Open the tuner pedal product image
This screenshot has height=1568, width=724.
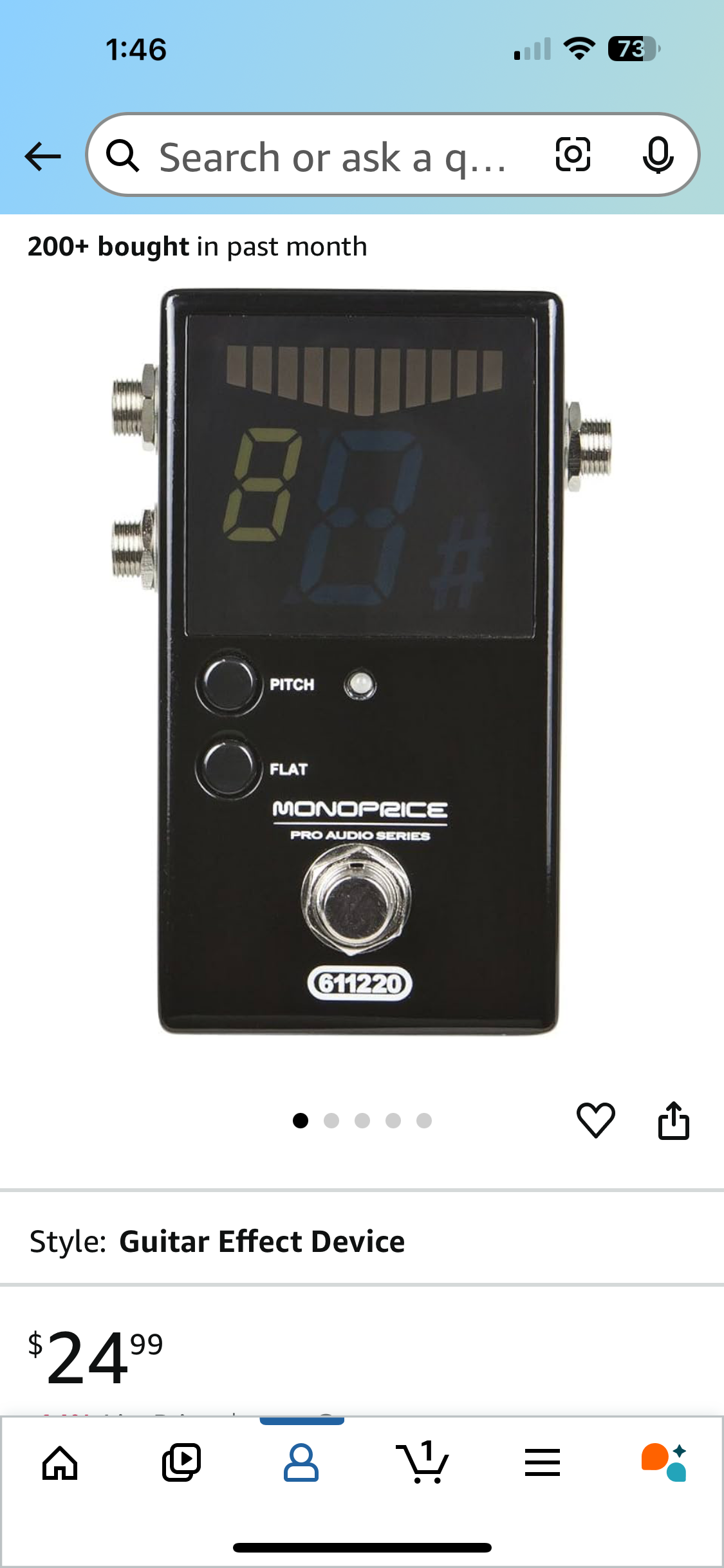[360, 663]
